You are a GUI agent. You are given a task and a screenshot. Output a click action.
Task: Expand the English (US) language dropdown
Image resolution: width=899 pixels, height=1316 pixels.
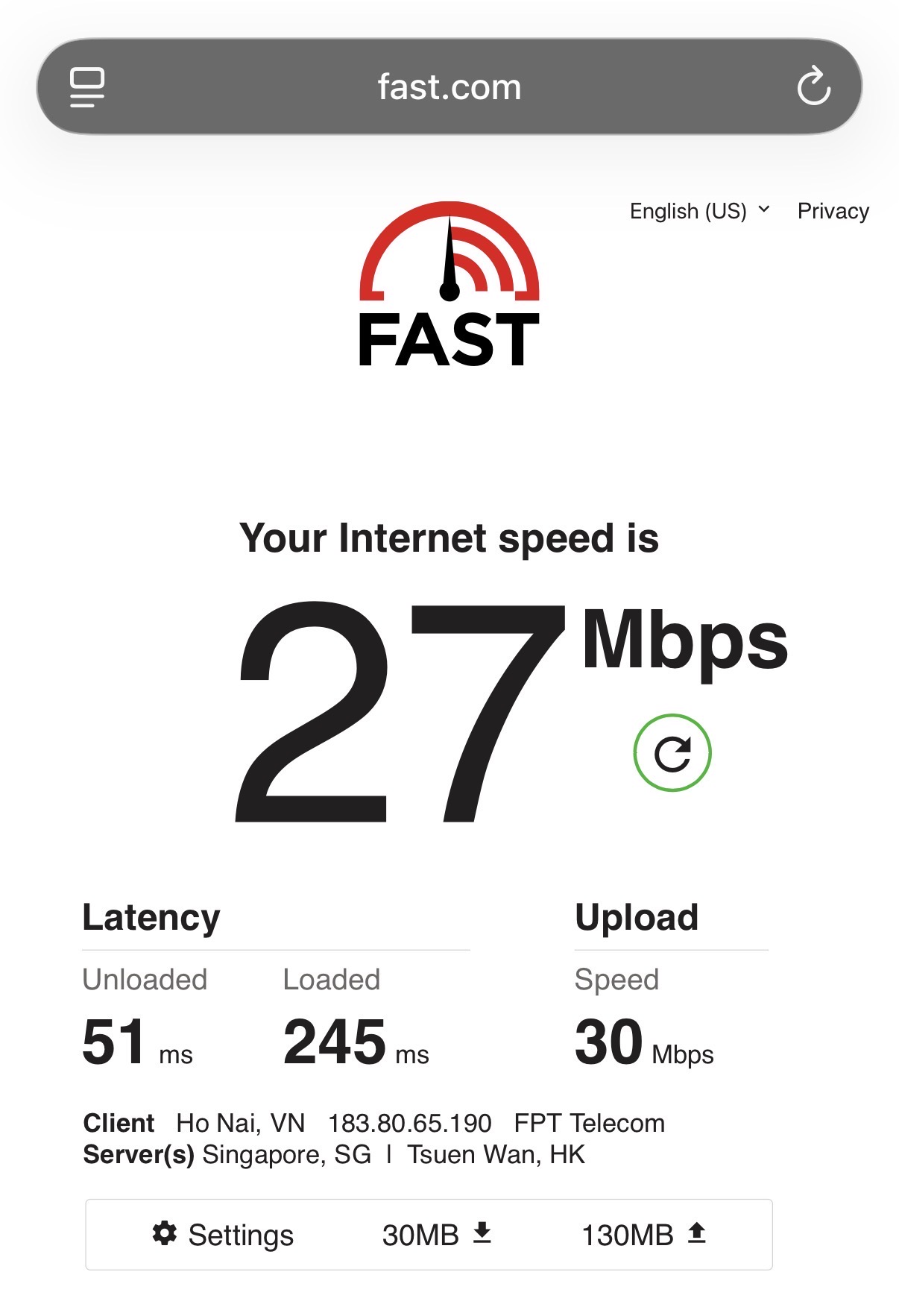pos(699,211)
